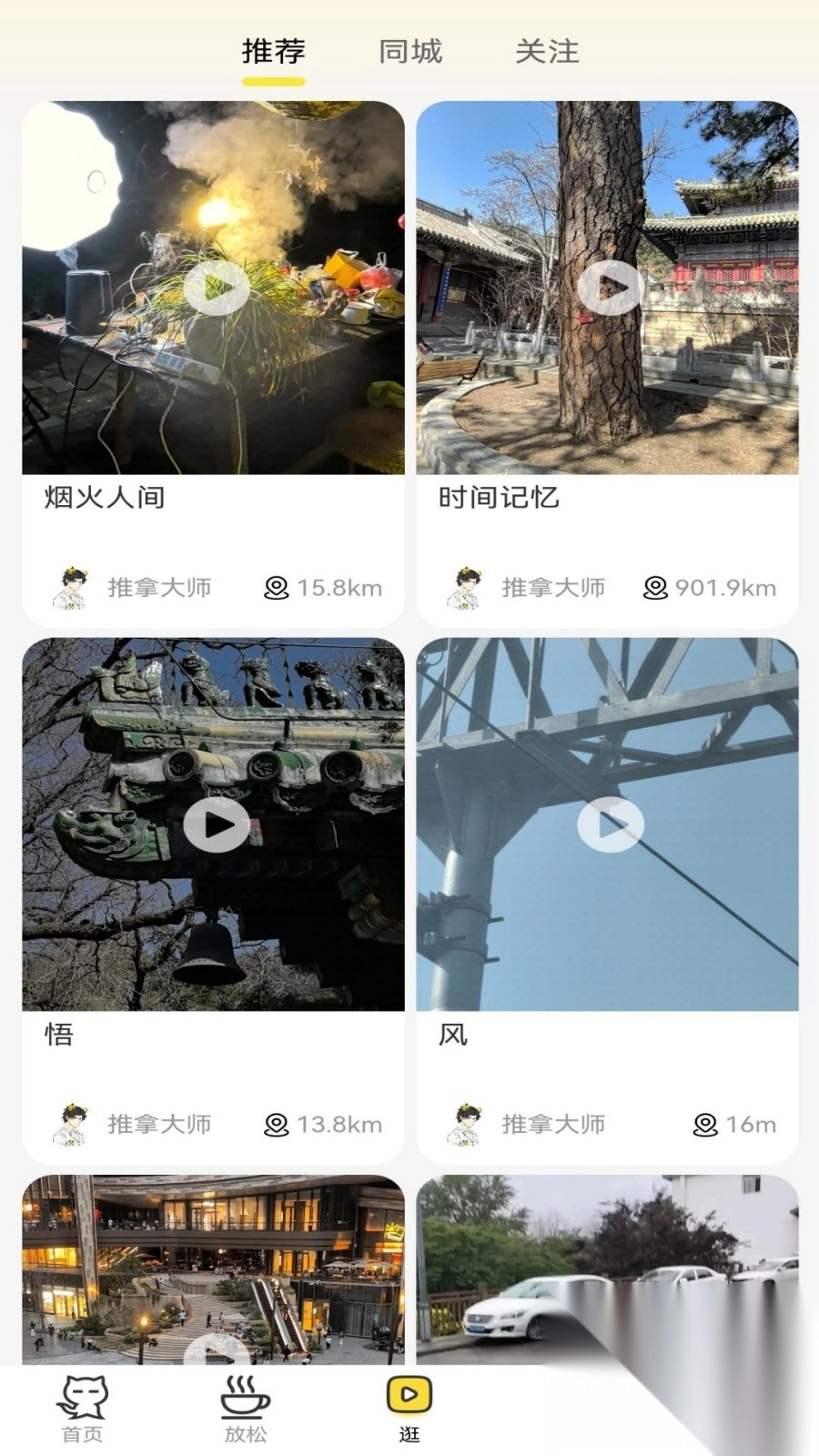Open the 放松 tab
This screenshot has height=1456, width=819.
coord(246,1409)
